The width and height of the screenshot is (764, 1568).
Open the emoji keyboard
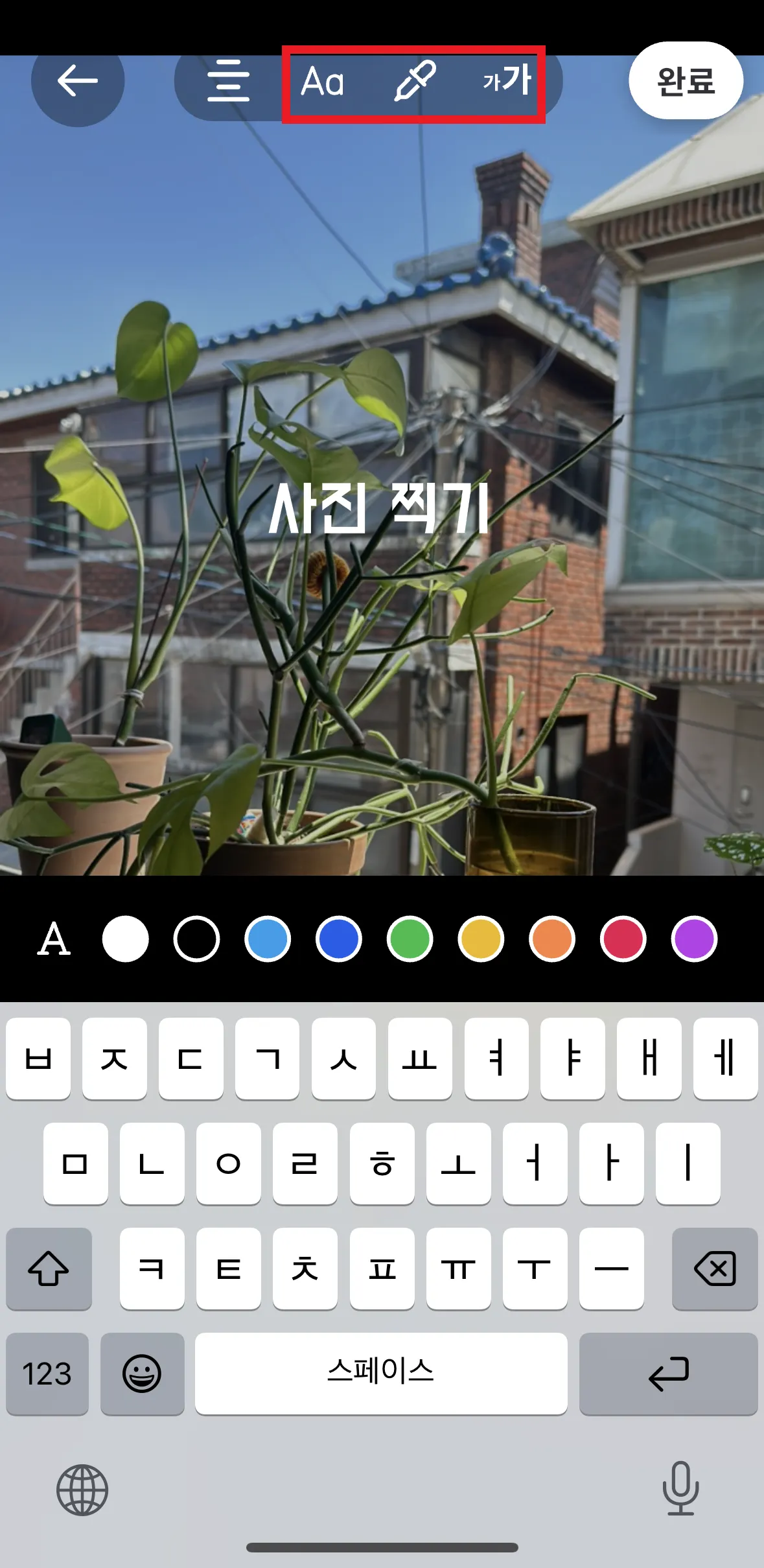tap(142, 1374)
